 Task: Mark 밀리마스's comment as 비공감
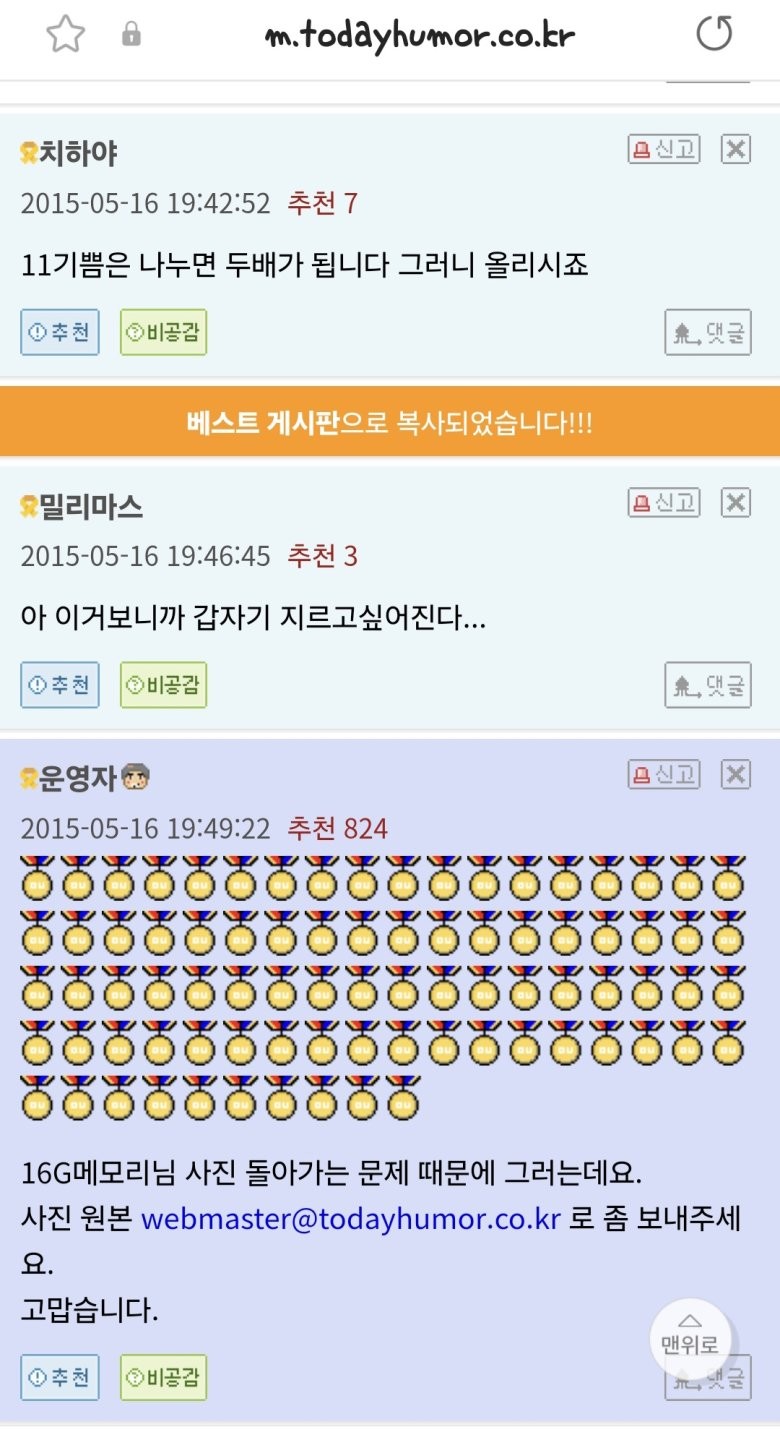point(163,685)
